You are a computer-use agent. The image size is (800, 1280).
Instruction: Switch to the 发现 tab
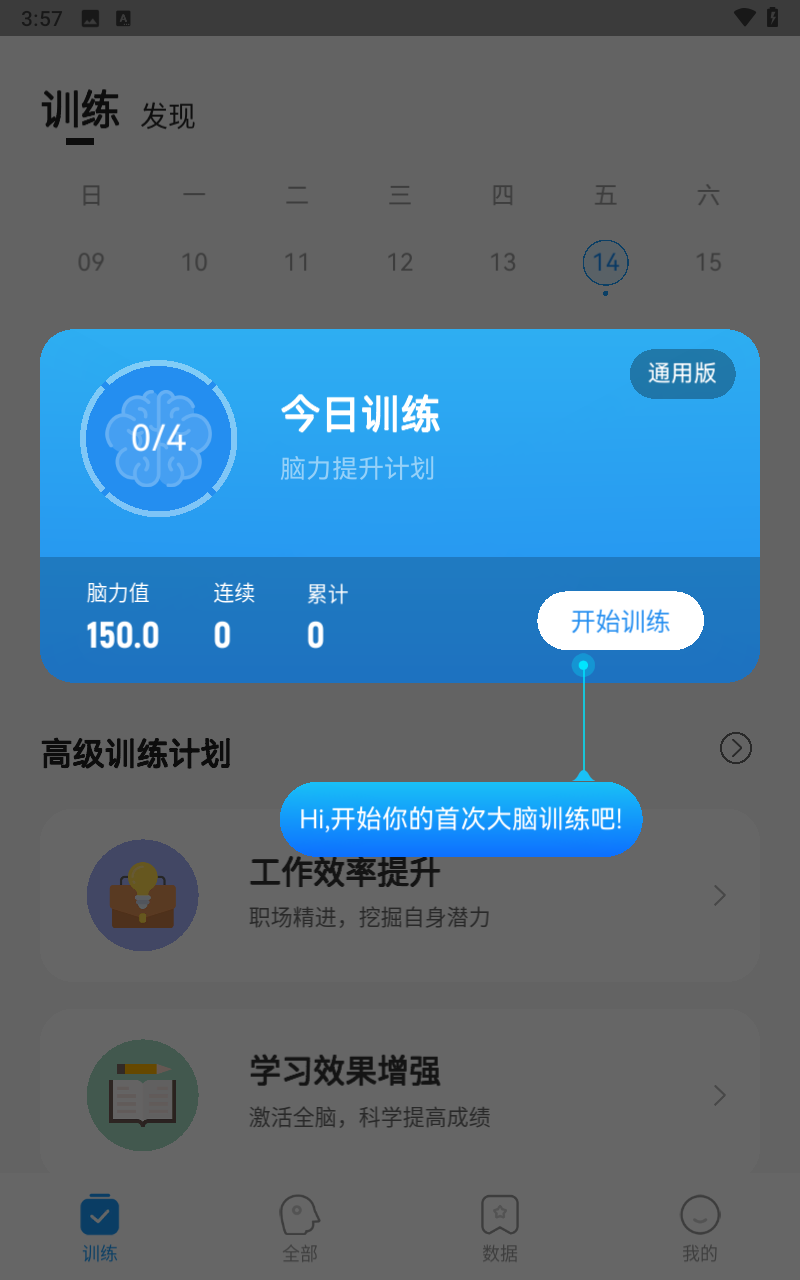[x=167, y=117]
